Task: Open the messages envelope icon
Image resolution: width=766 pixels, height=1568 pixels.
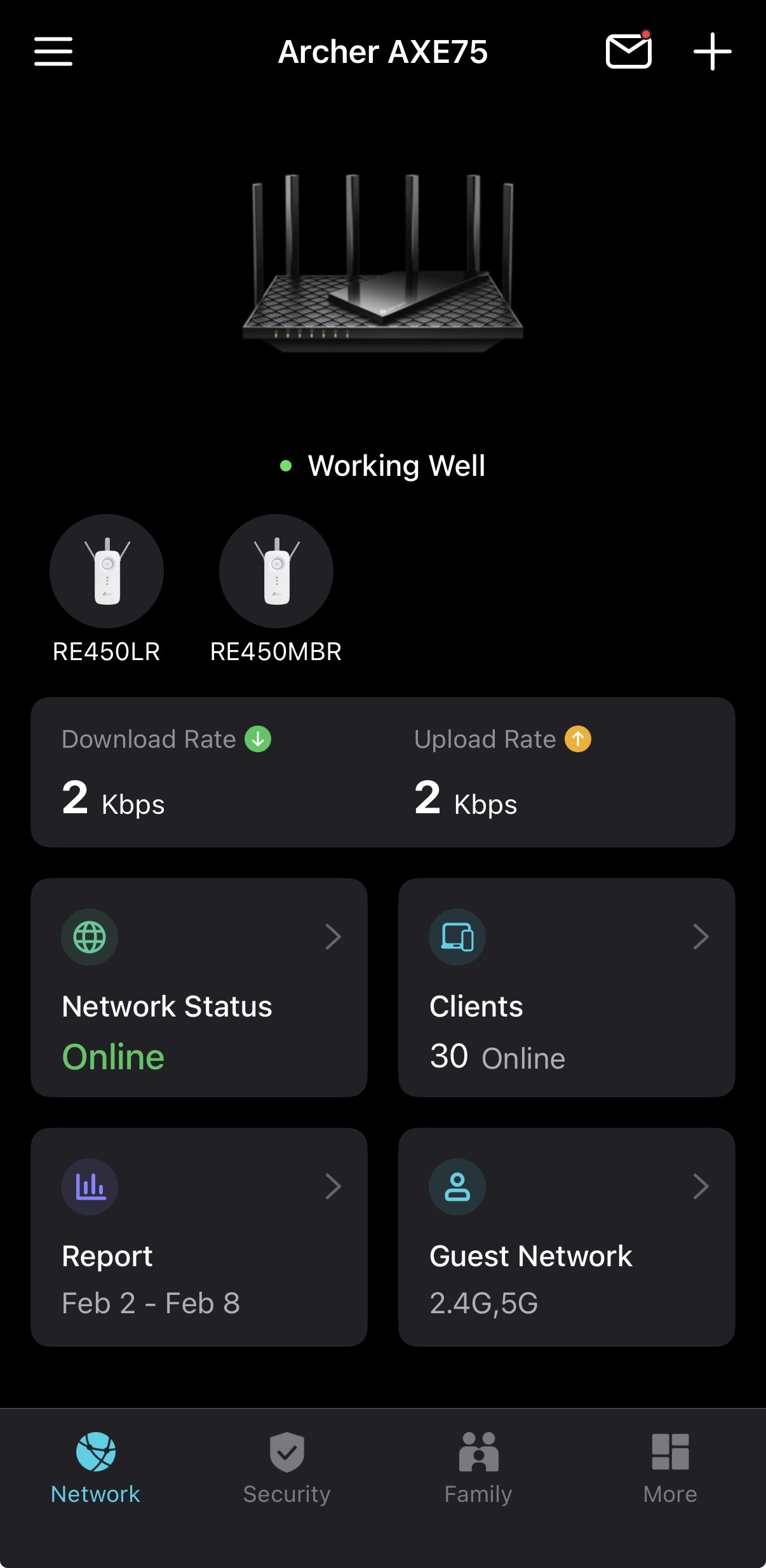Action: [628, 51]
